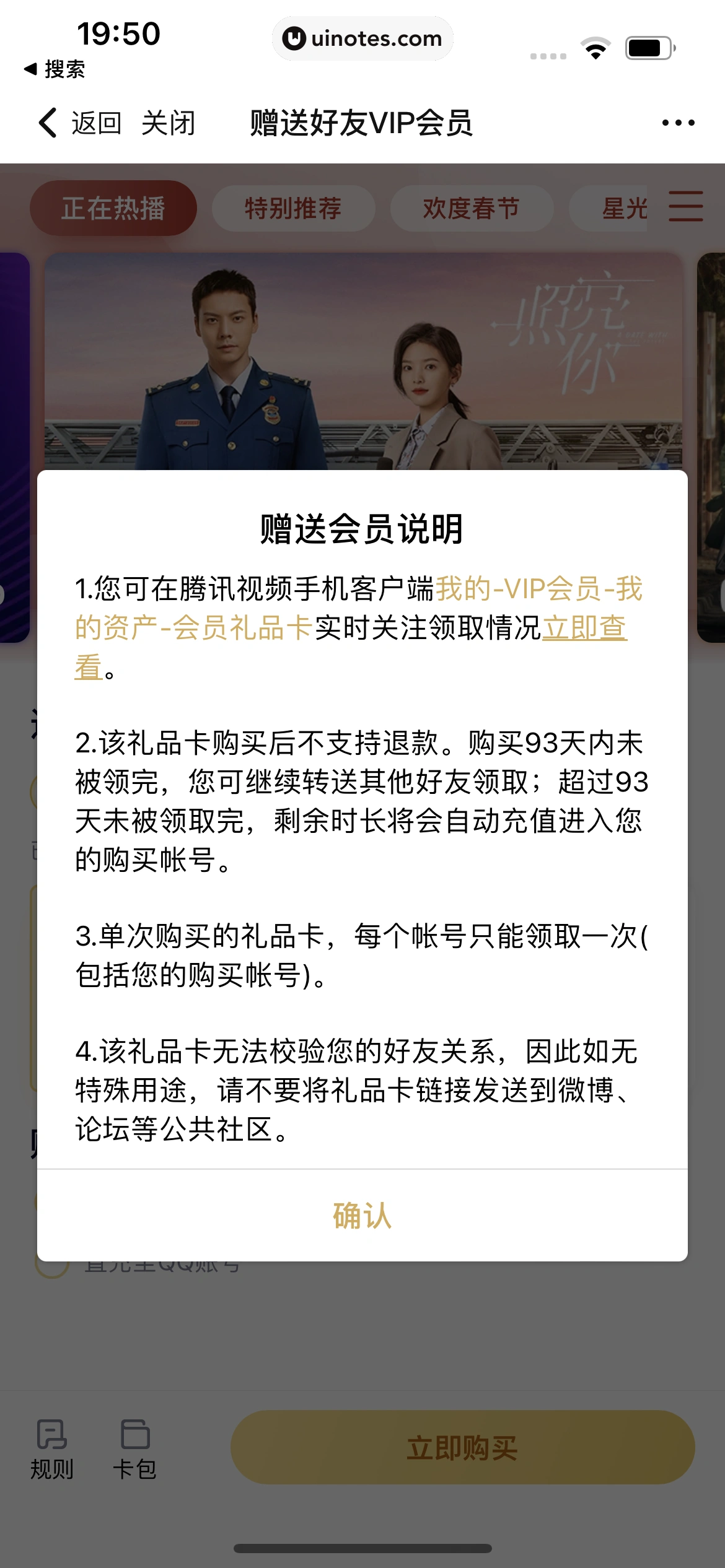Close the page with 关闭
Viewport: 725px width, 1568px height.
(x=168, y=123)
